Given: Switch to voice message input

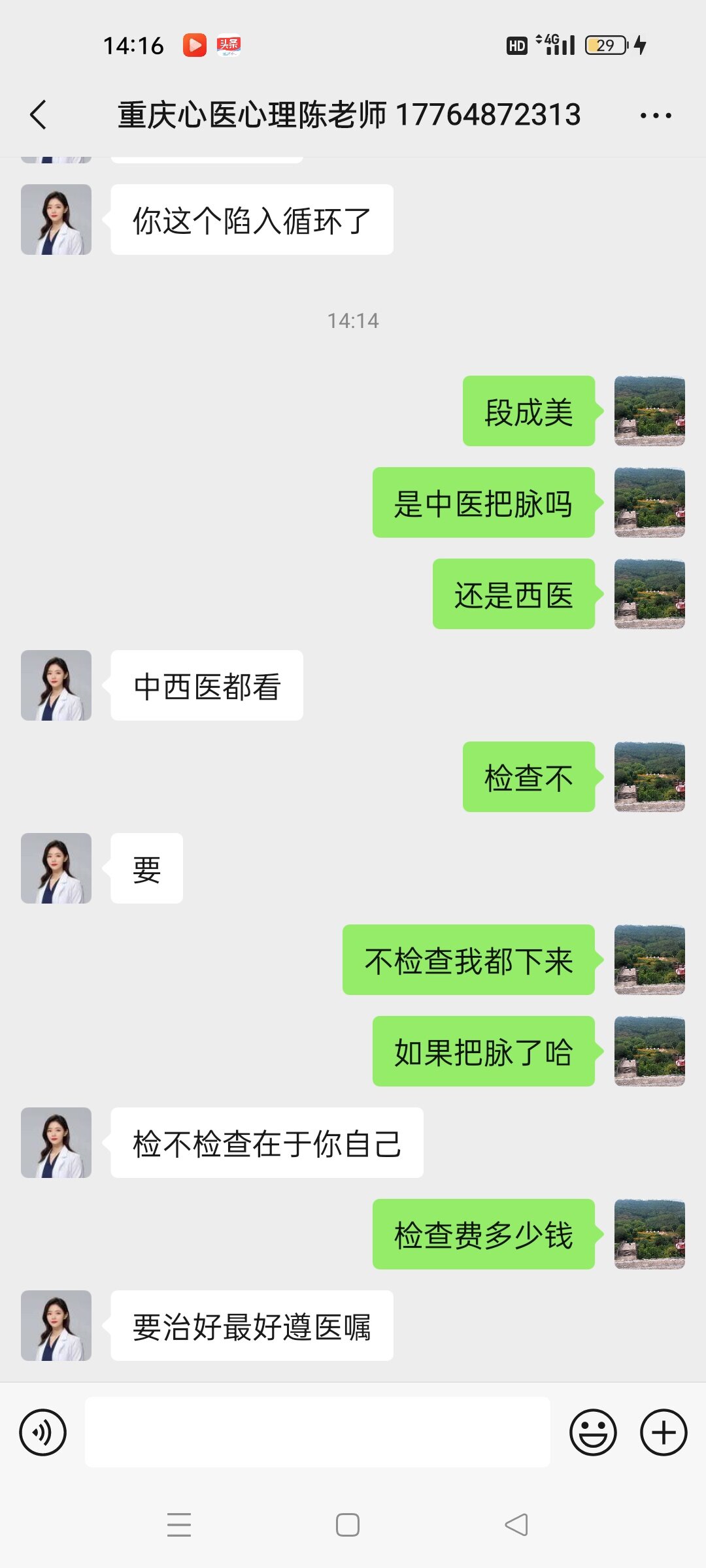Looking at the screenshot, I should tap(43, 1433).
